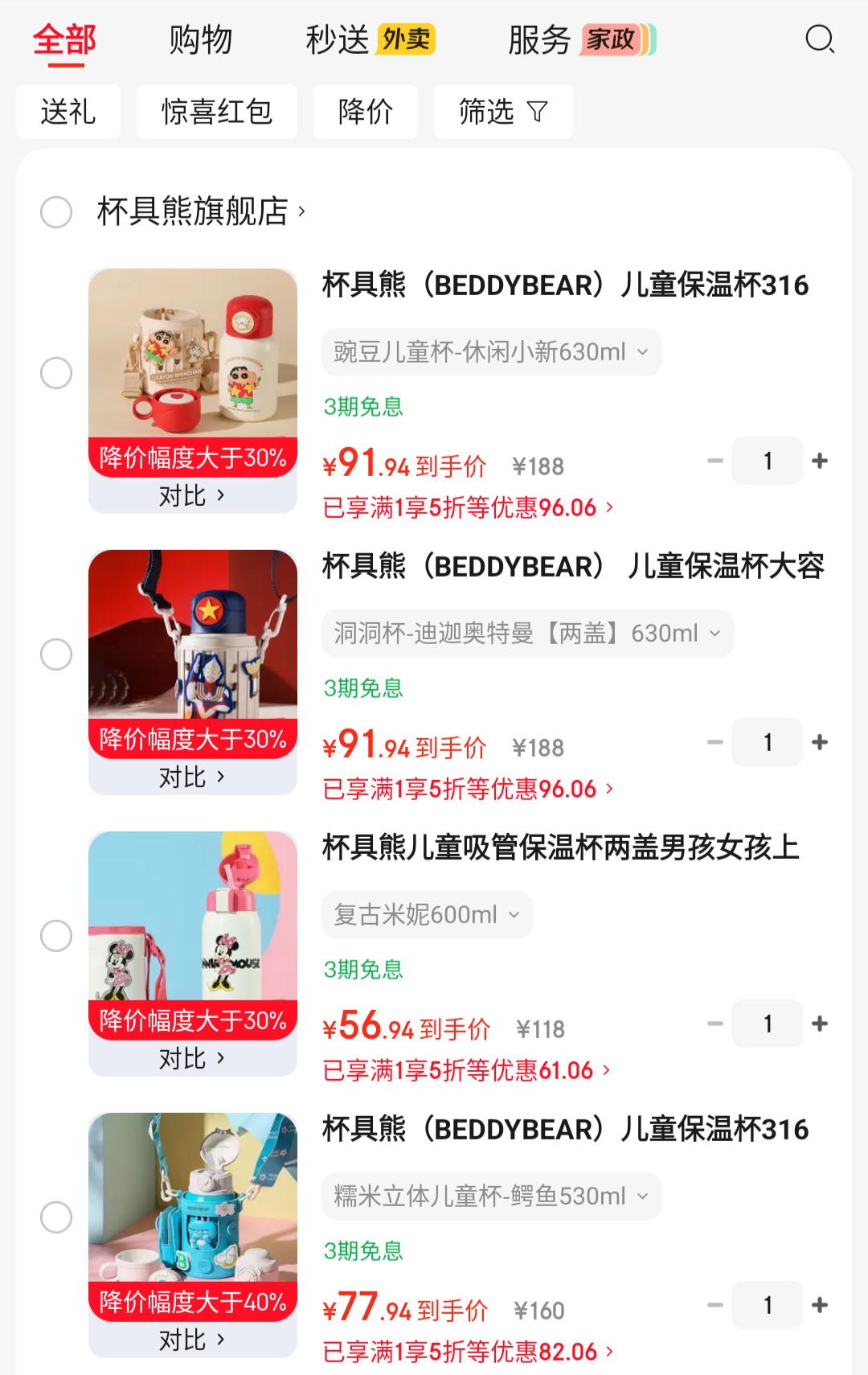The height and width of the screenshot is (1375, 868).
Task: Select the 迪迦奥特曼 630ml cup item
Action: point(56,655)
